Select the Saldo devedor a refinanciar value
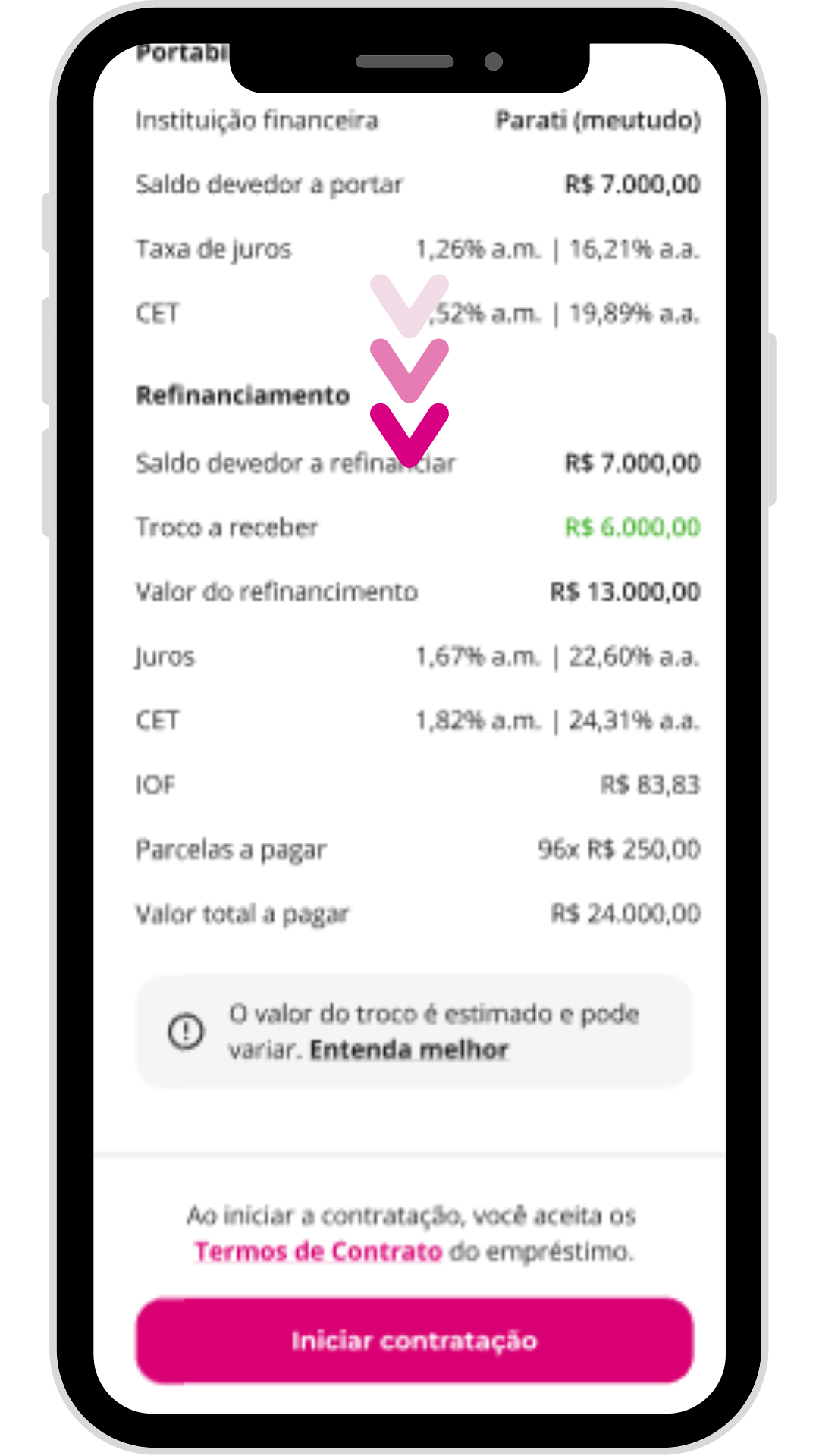The image size is (819, 1456). 631,463
